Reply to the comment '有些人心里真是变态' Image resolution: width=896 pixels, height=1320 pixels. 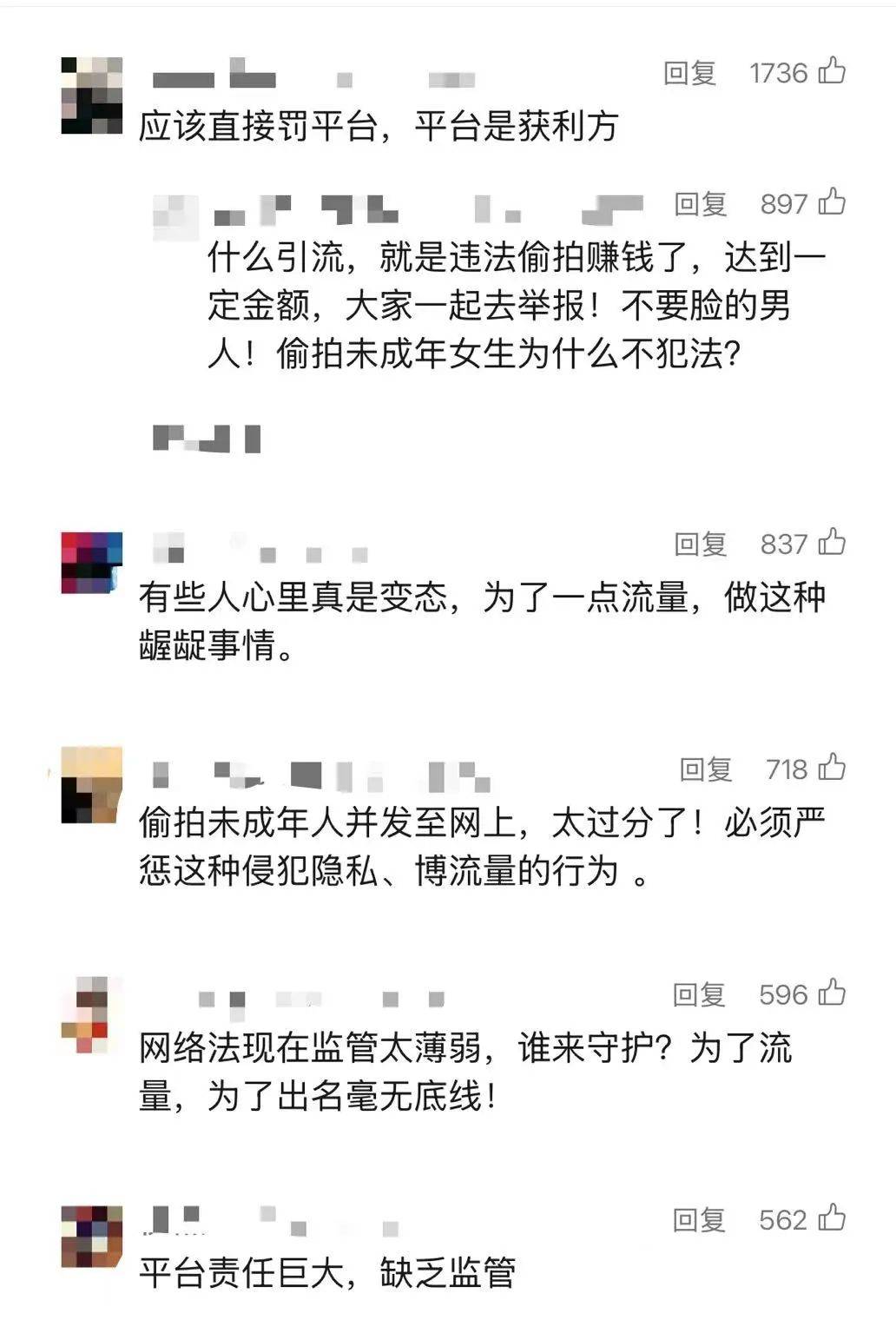pos(700,544)
